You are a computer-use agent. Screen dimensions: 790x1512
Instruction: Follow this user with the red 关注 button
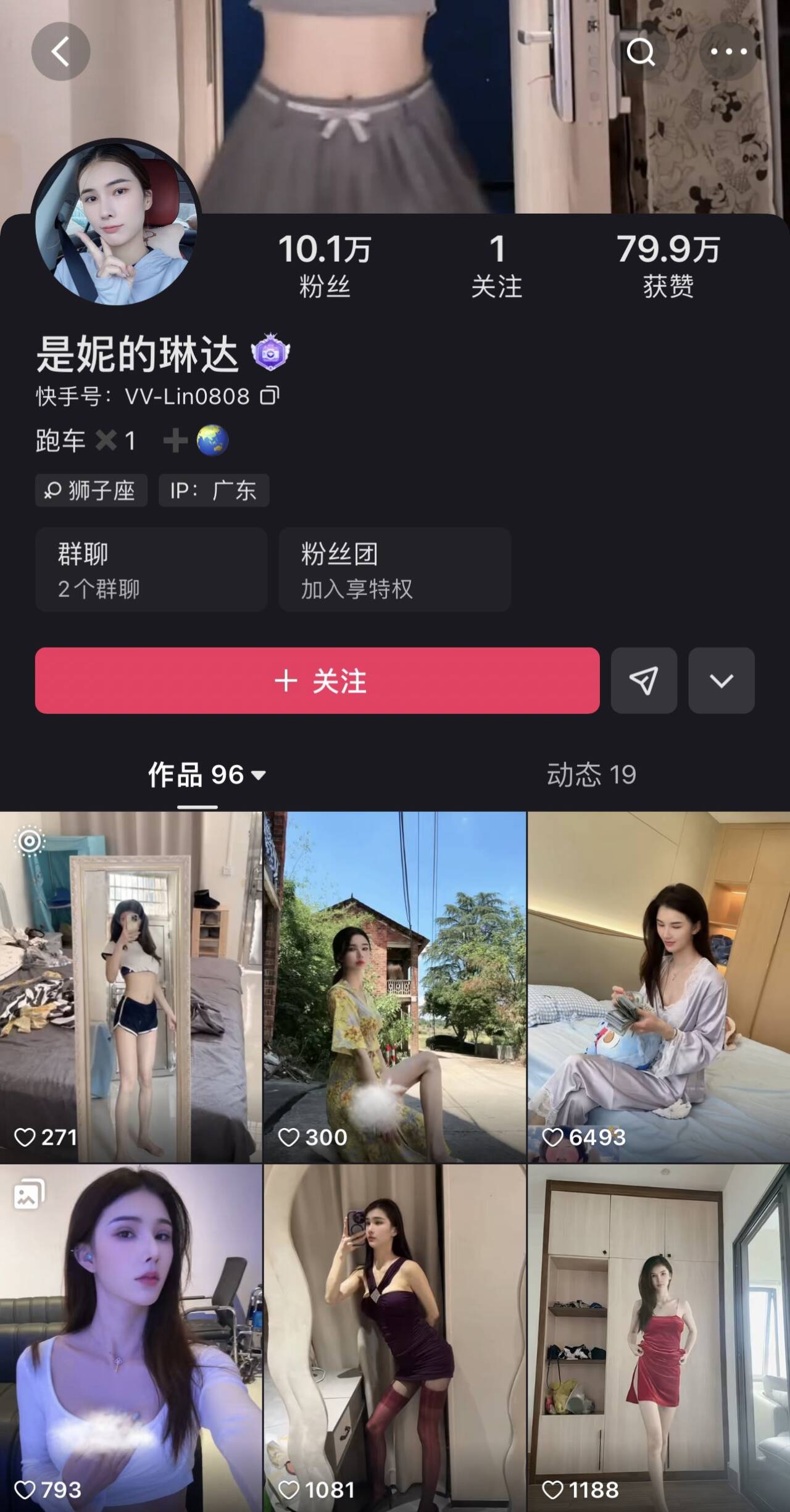tap(317, 680)
